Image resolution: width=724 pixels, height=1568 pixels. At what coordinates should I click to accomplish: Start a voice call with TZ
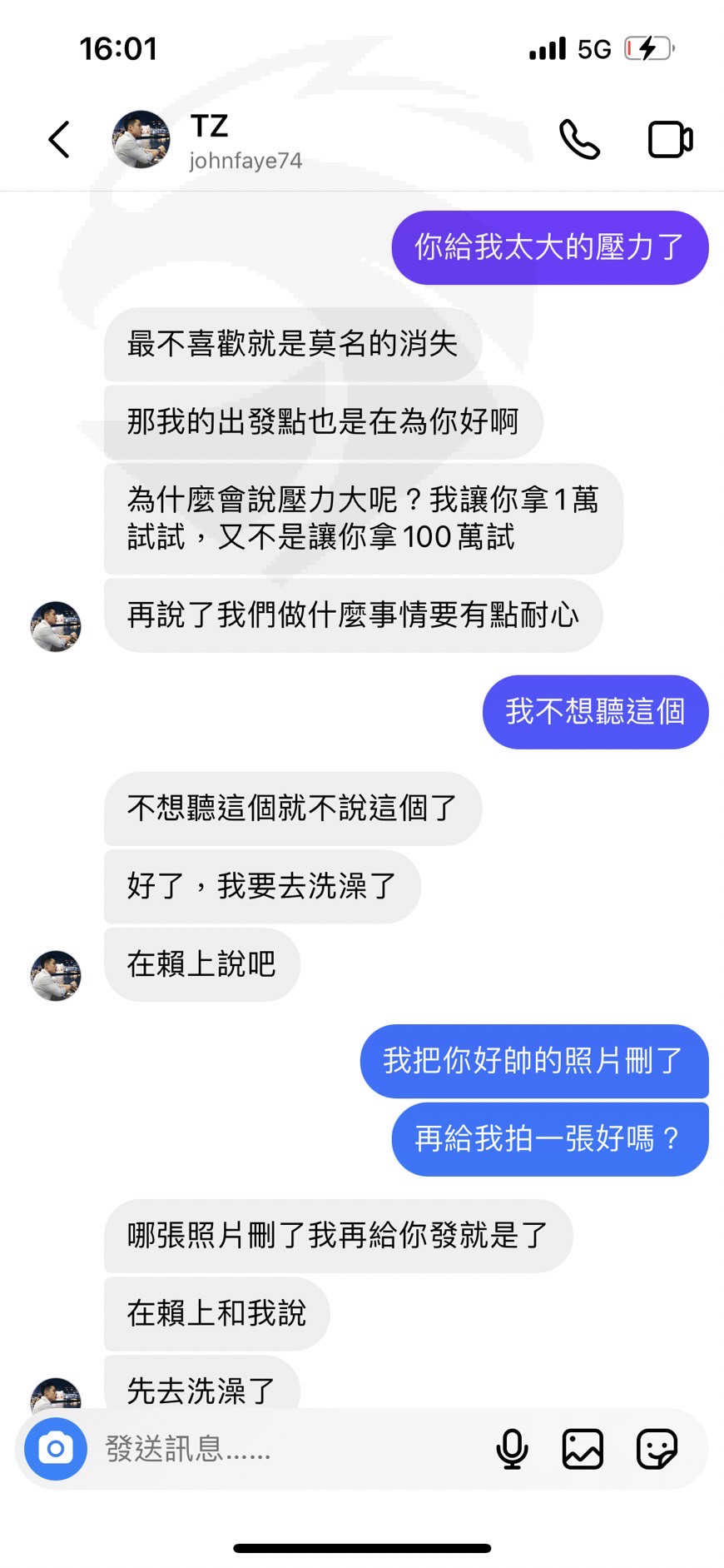[579, 139]
